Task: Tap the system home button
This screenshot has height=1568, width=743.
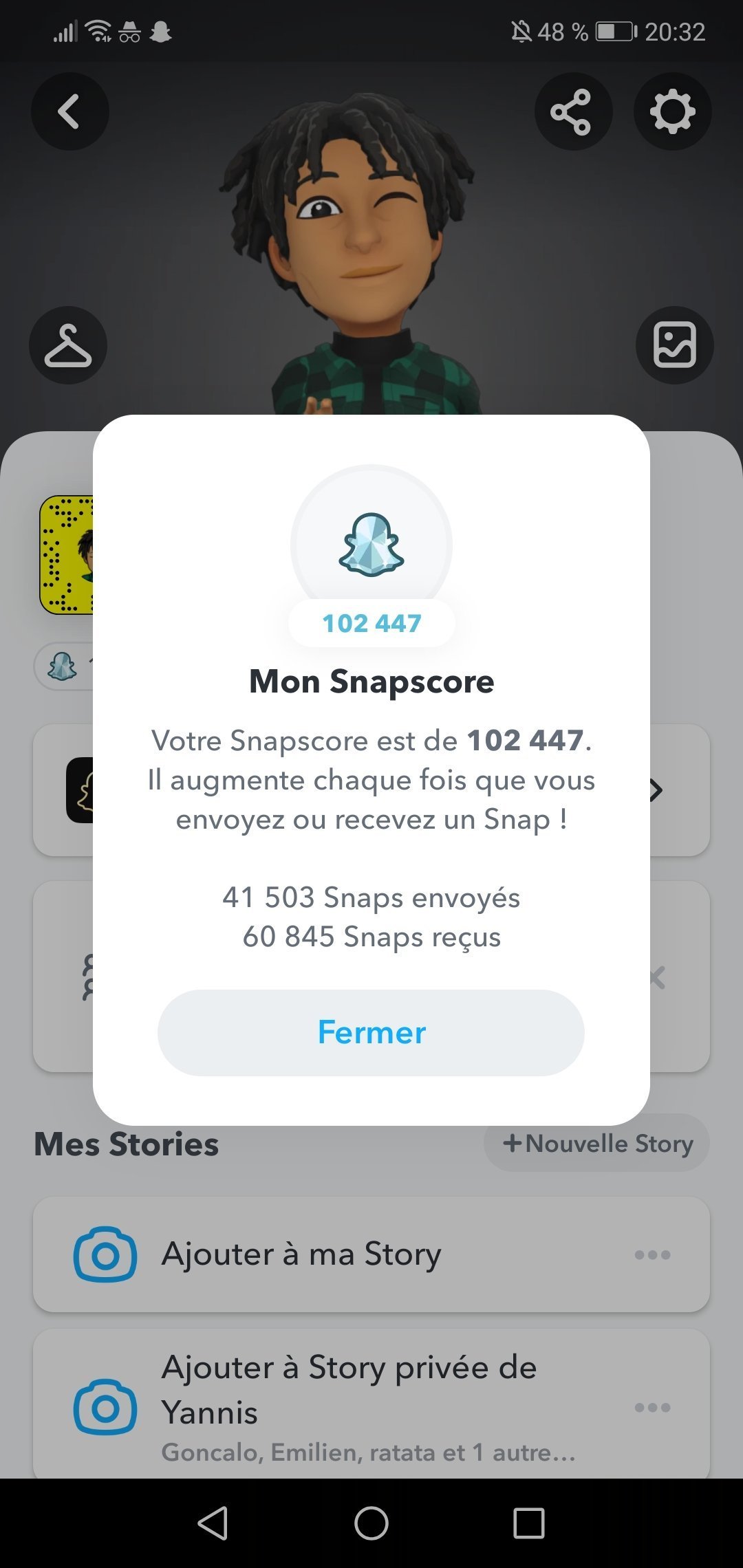Action: (x=371, y=1523)
